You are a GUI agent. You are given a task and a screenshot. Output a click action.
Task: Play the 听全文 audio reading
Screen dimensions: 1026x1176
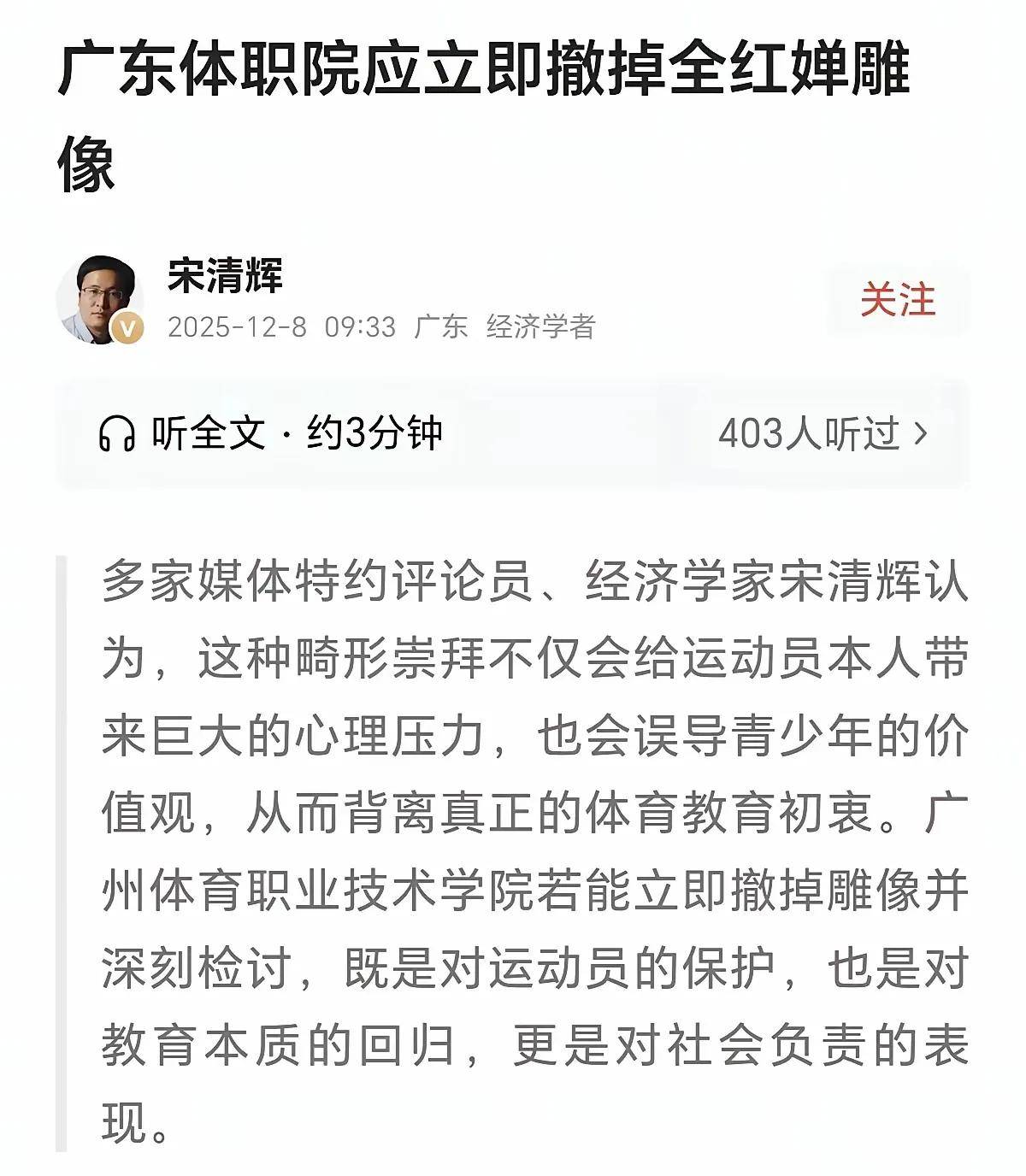269,433
